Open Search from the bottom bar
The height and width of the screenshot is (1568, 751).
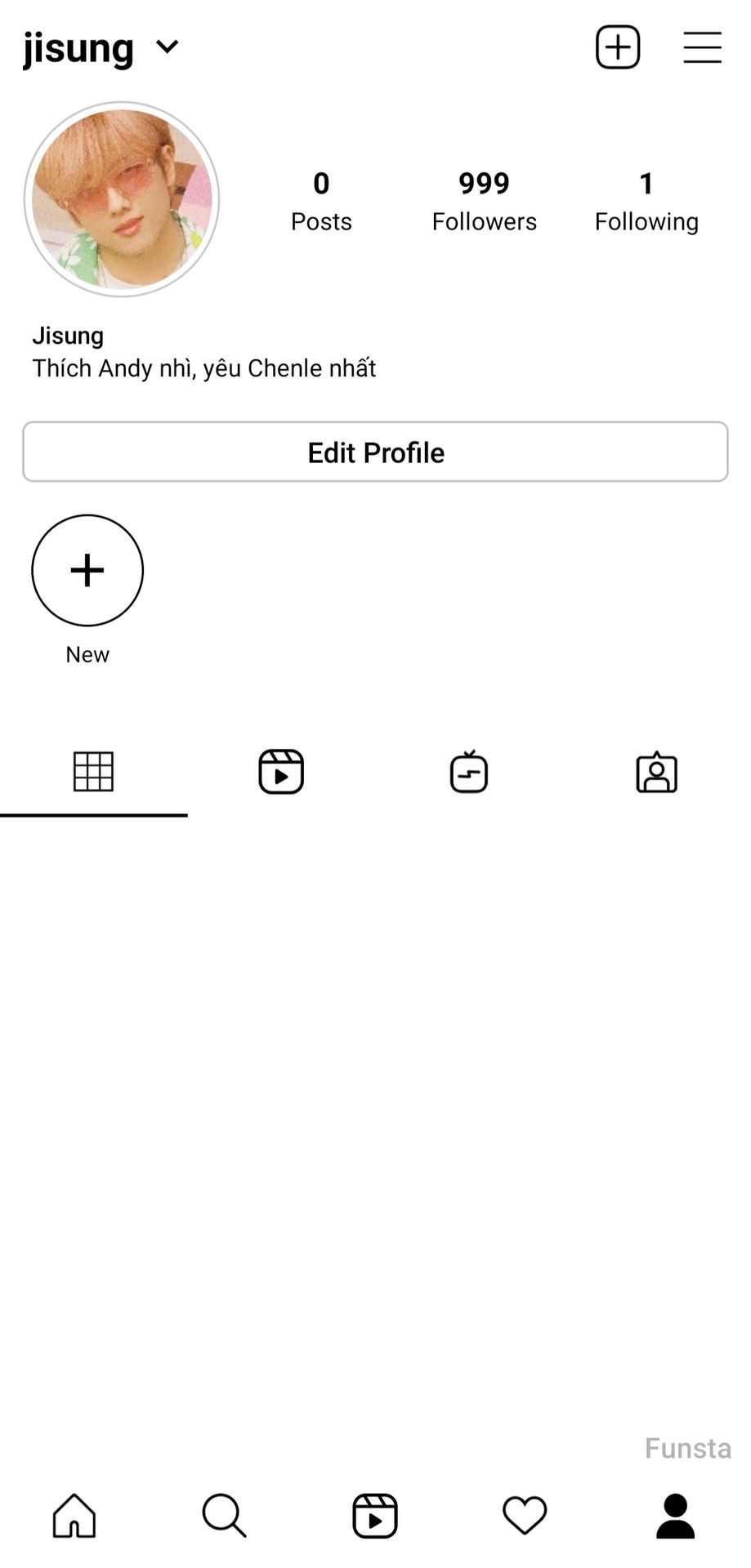[224, 1516]
